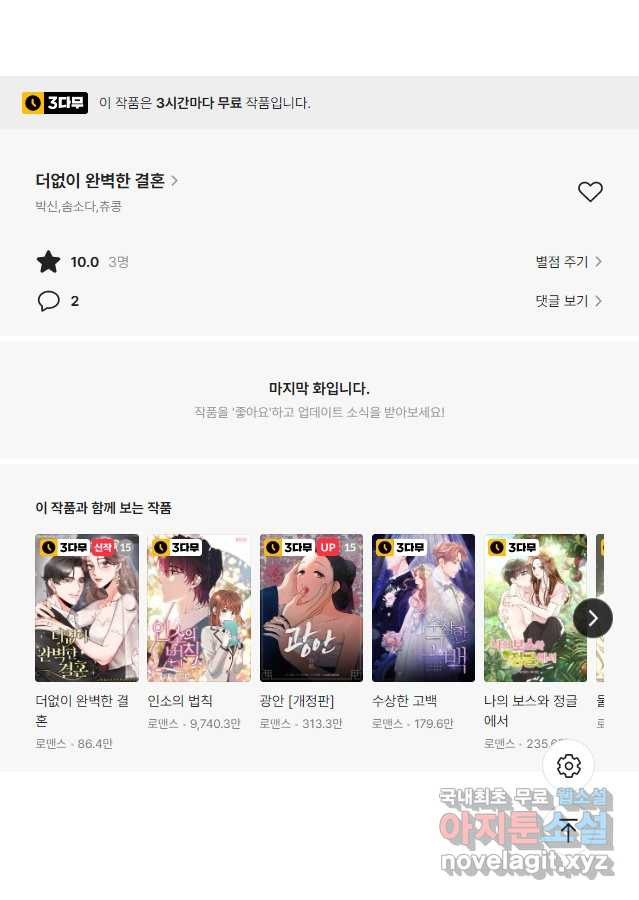Like this work with the heart icon
The width and height of the screenshot is (639, 900).
tap(590, 192)
